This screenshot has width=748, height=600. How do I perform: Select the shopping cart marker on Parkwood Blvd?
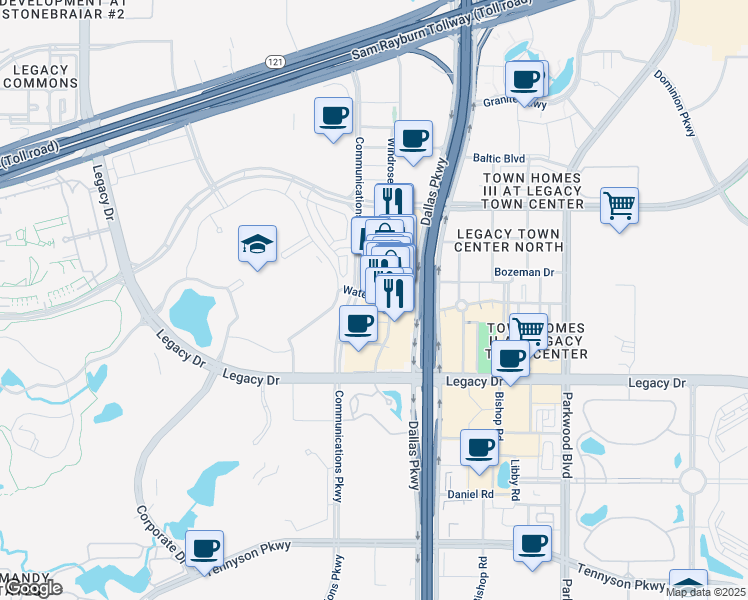pyautogui.click(x=620, y=207)
